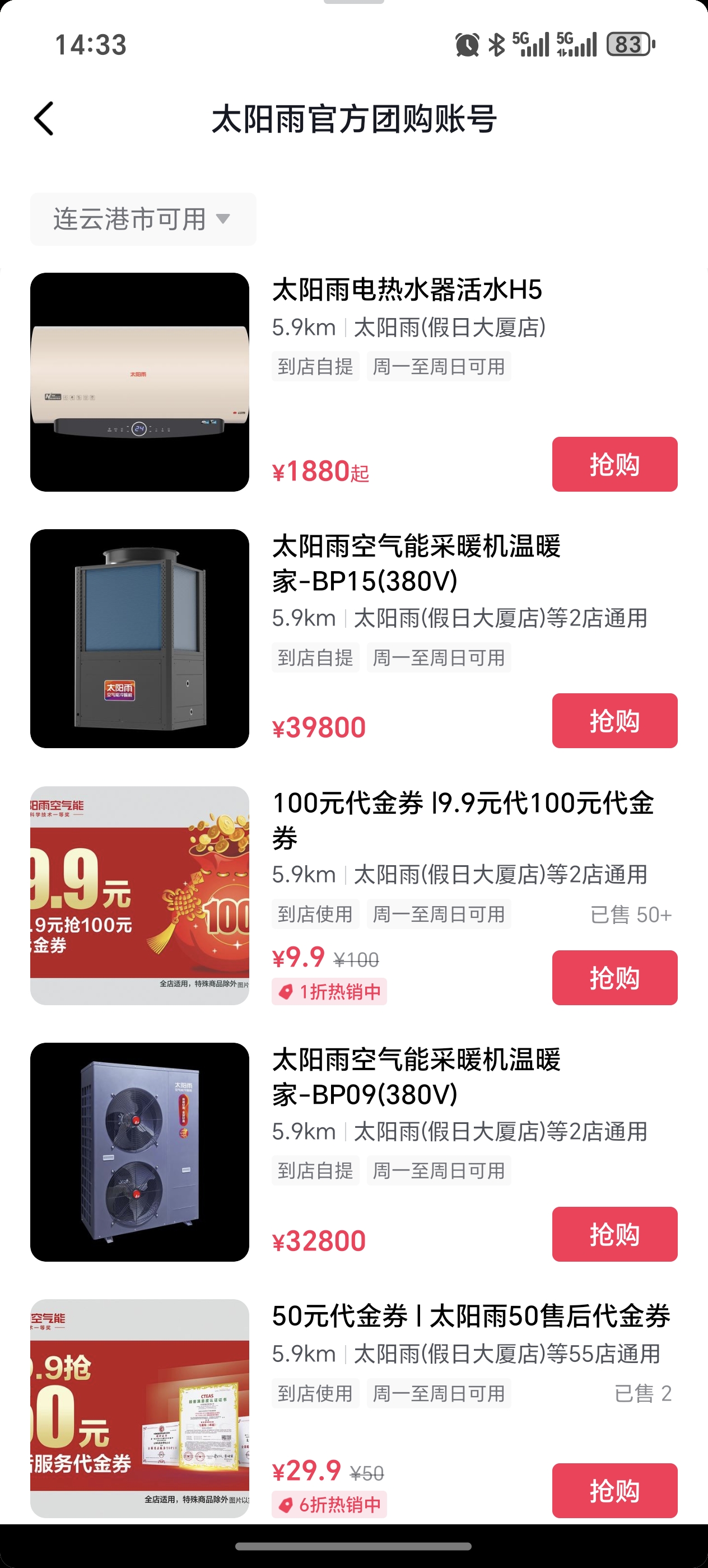Tap 抢购 for 太阳雨电热水器活水H5
This screenshot has width=708, height=1568.
pos(614,464)
